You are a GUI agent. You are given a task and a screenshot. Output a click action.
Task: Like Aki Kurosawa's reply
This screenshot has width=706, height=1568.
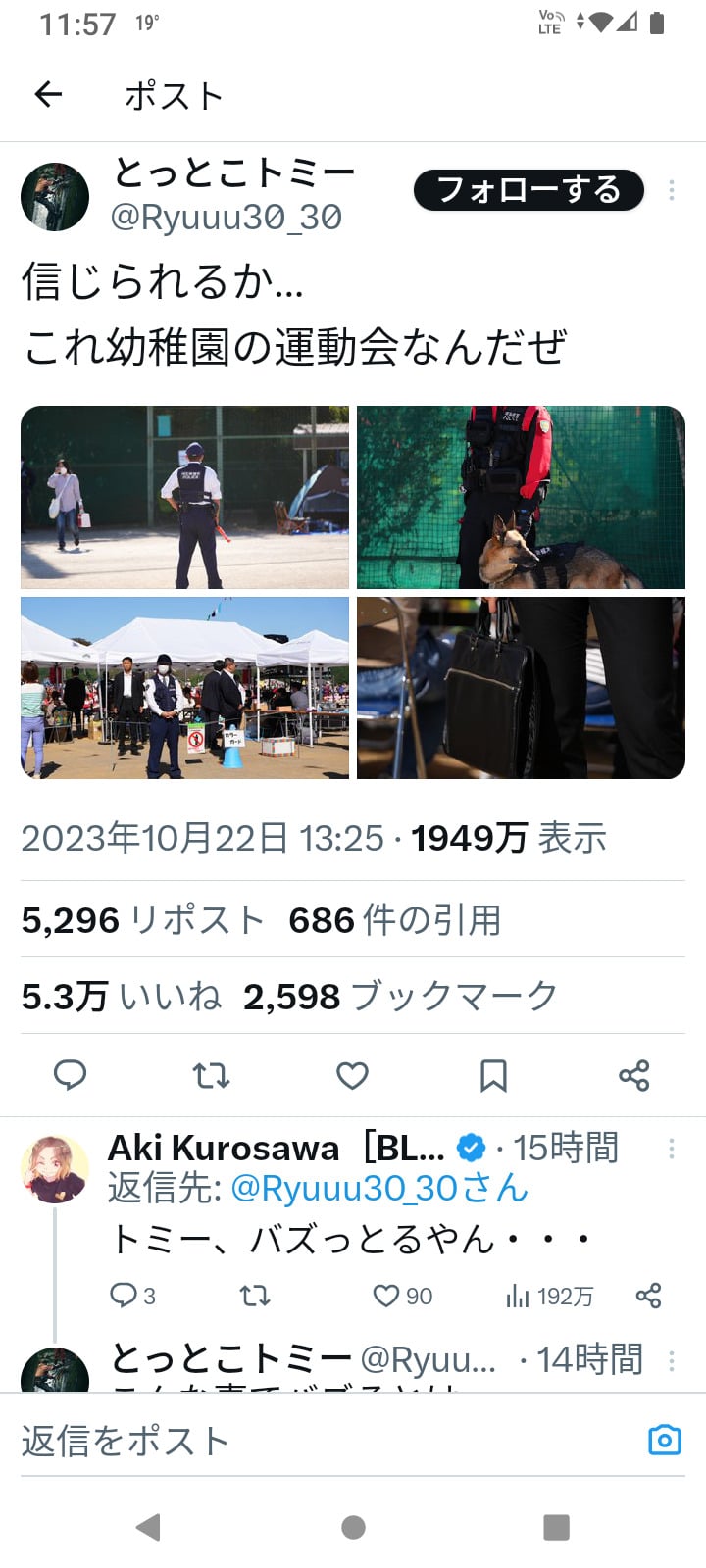click(386, 1296)
